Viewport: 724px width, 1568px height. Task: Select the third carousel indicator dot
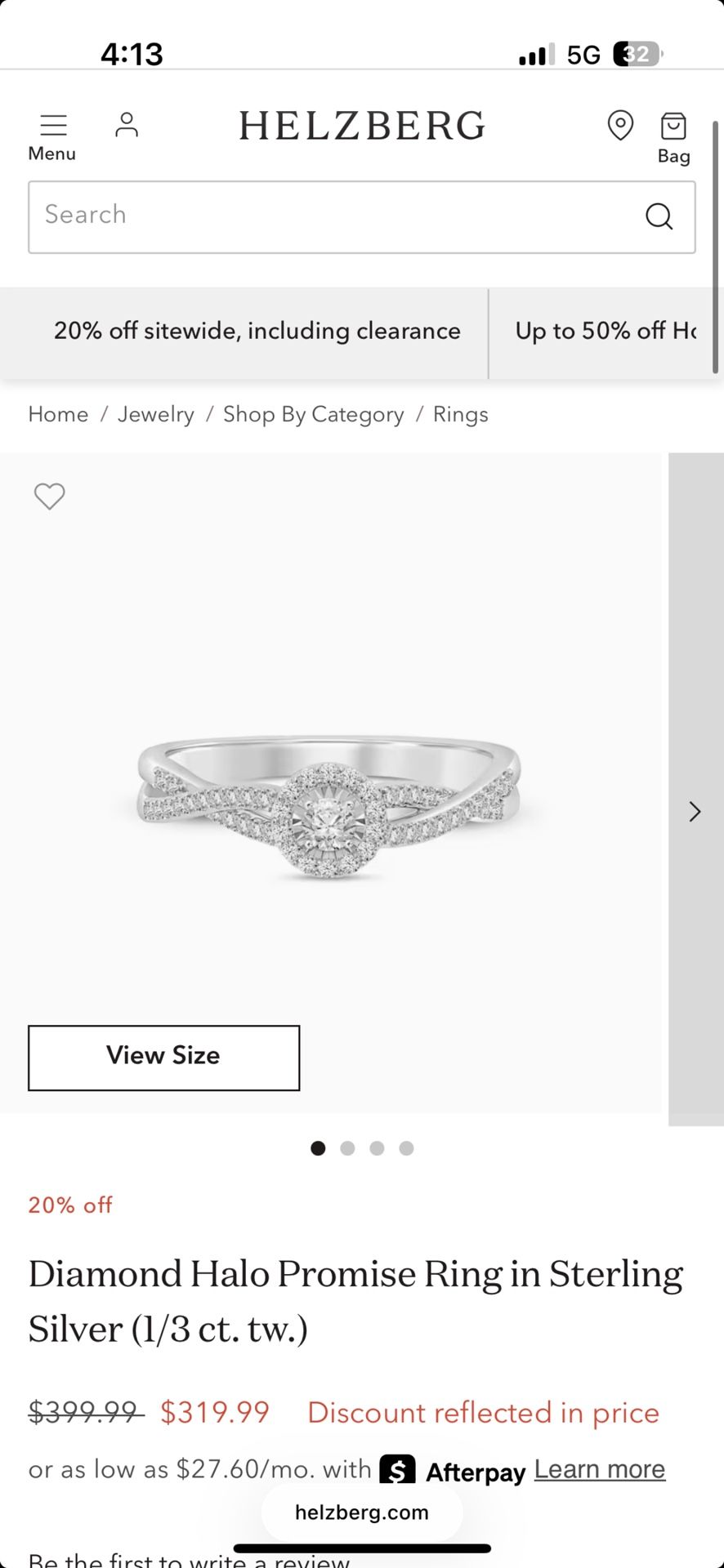(377, 1147)
